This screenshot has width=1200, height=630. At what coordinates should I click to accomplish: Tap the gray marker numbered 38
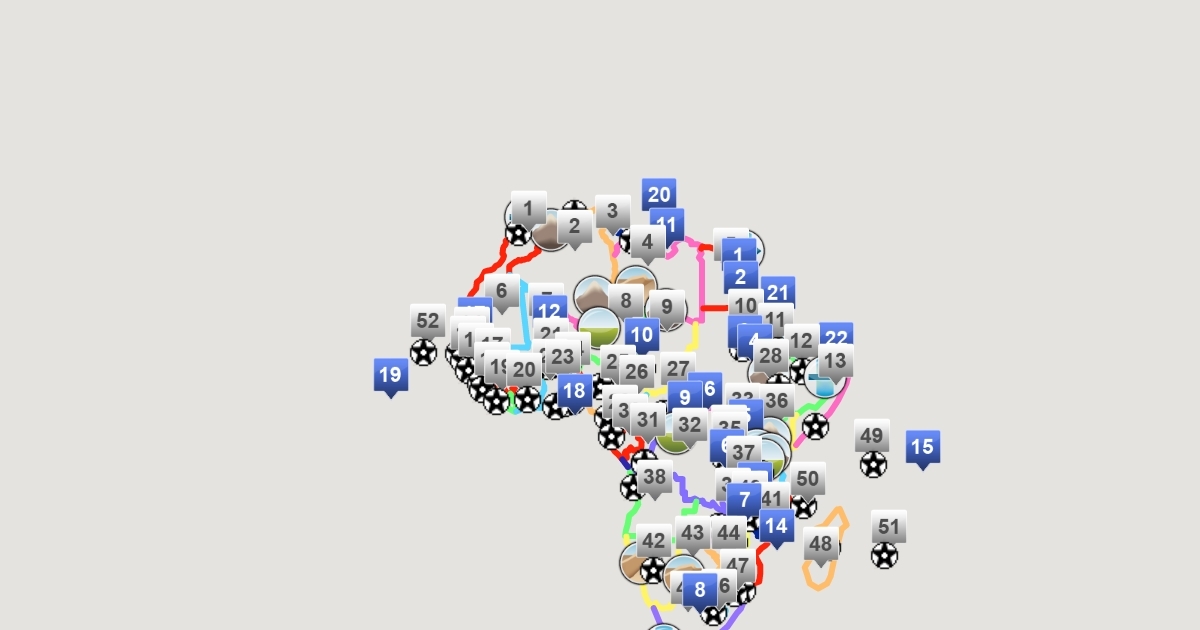[654, 477]
